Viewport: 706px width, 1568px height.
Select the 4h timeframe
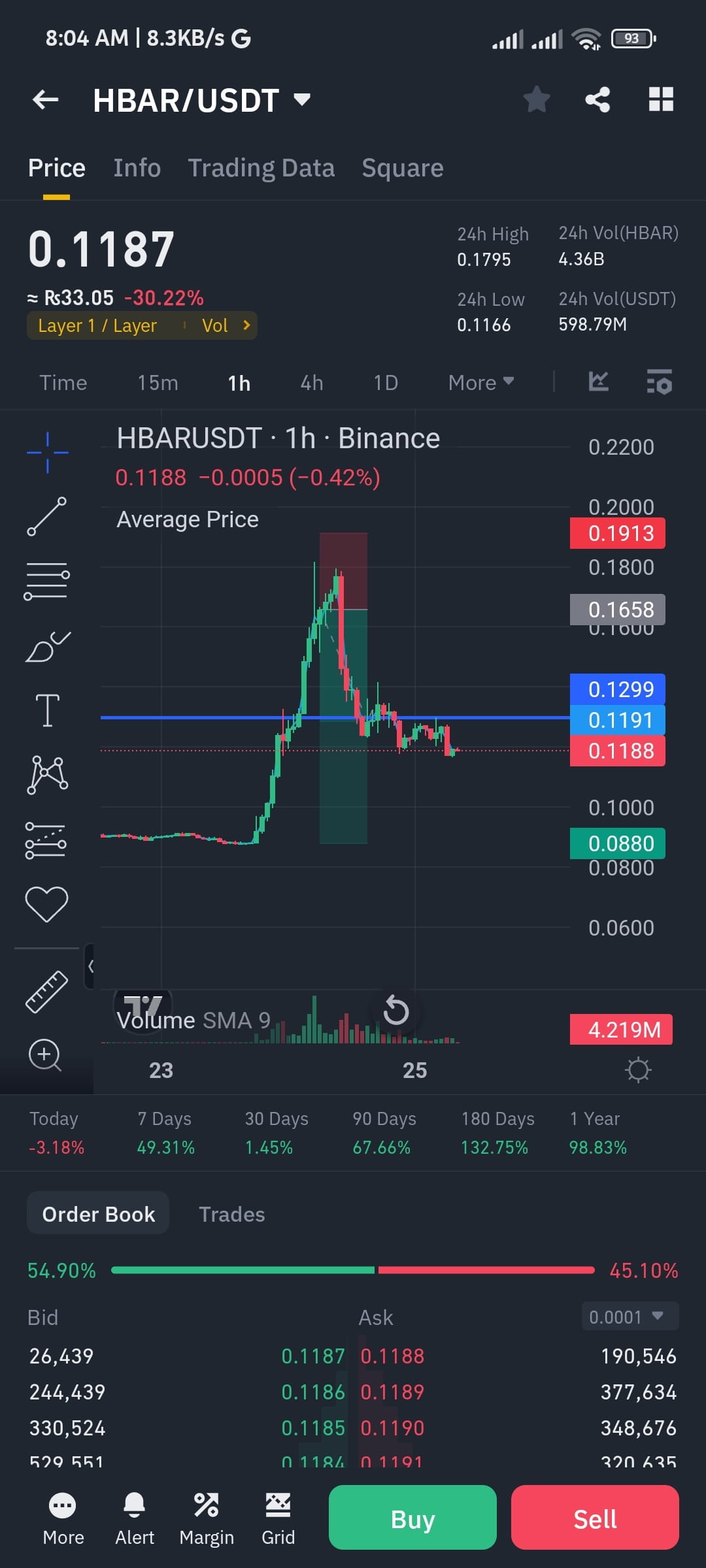pyautogui.click(x=311, y=382)
